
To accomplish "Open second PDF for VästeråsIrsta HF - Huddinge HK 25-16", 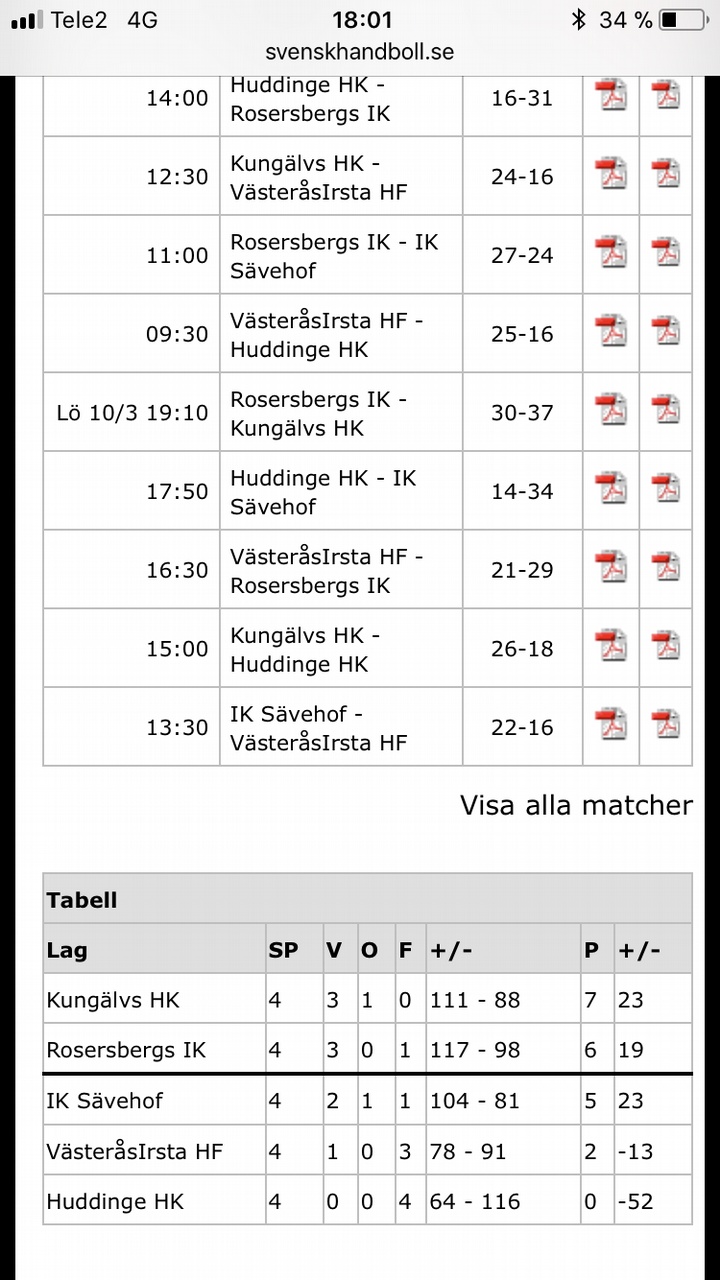I will (666, 330).
